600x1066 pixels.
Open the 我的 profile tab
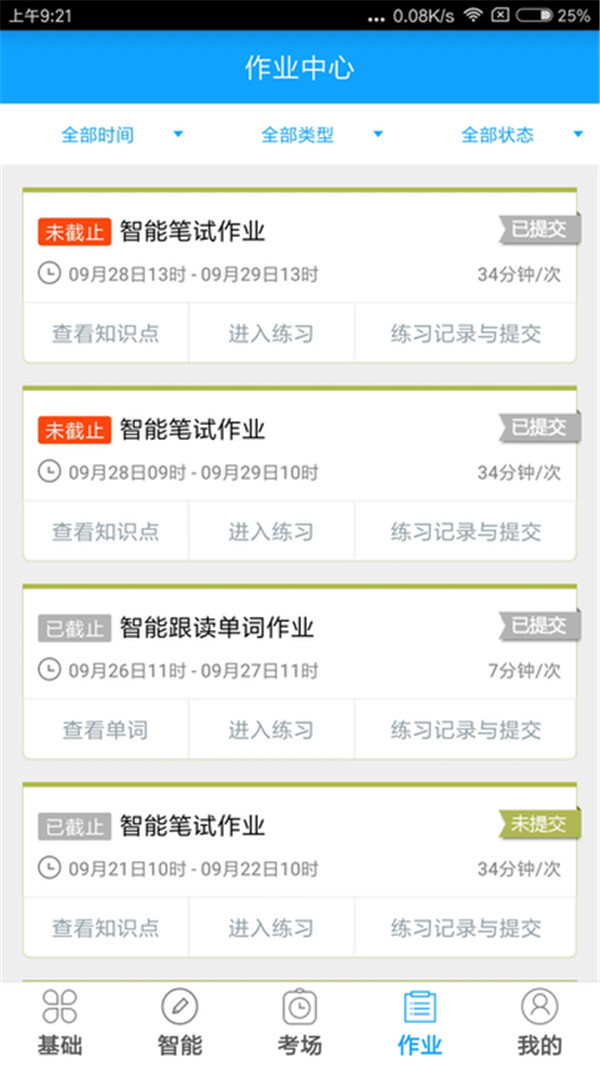click(540, 1023)
